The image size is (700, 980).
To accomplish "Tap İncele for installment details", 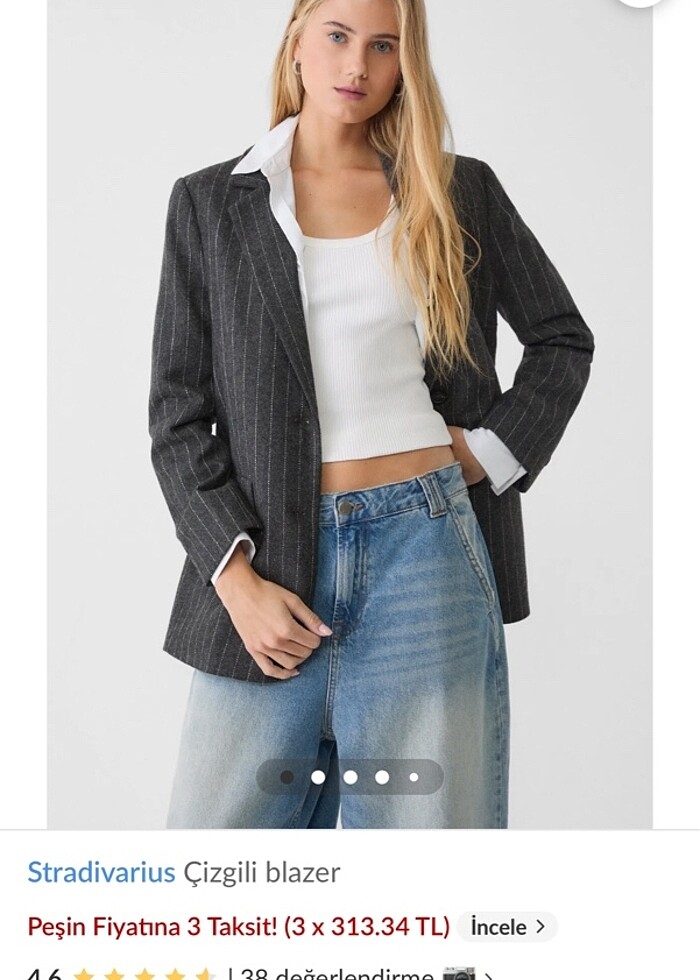I will coord(507,926).
